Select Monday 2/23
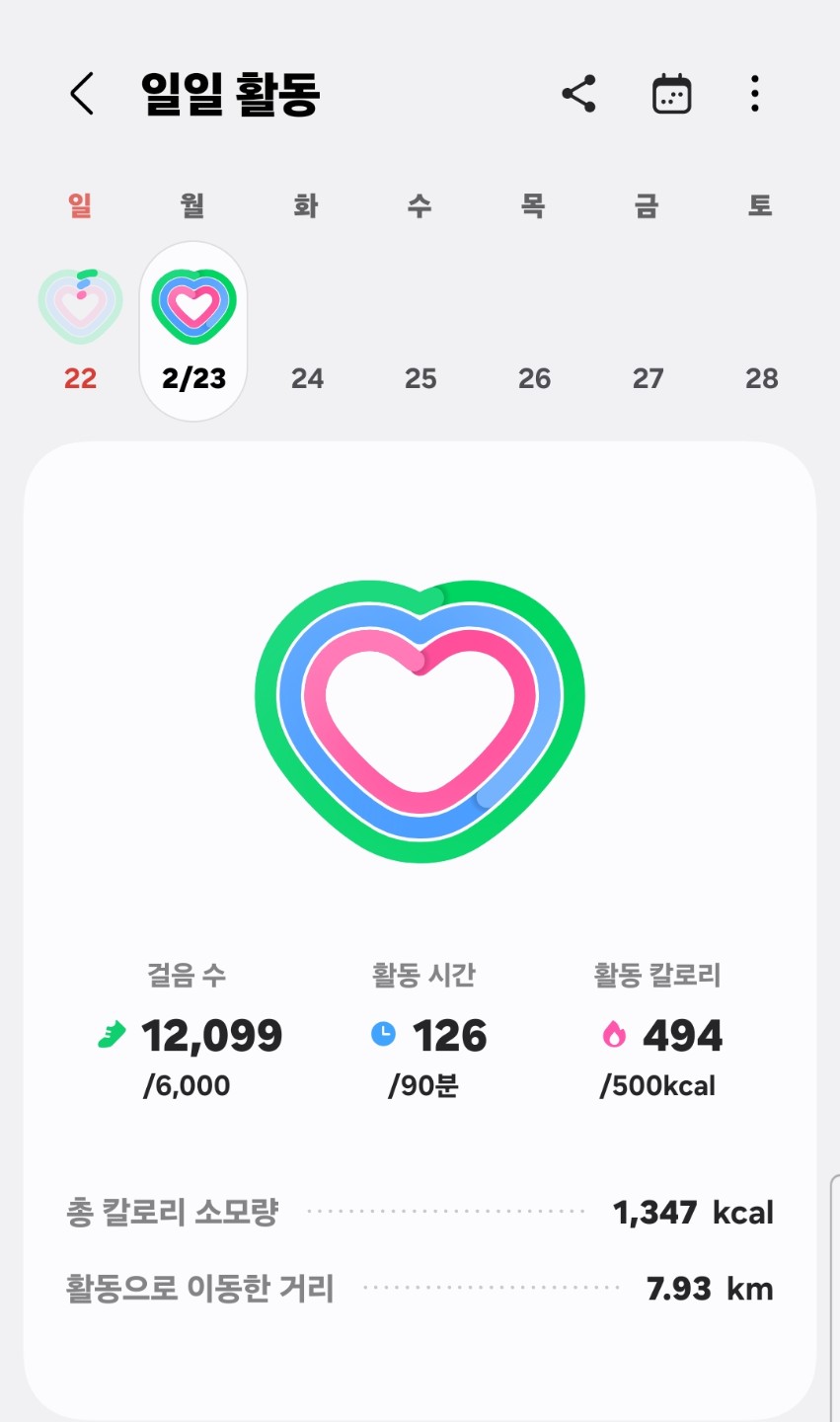 point(193,330)
